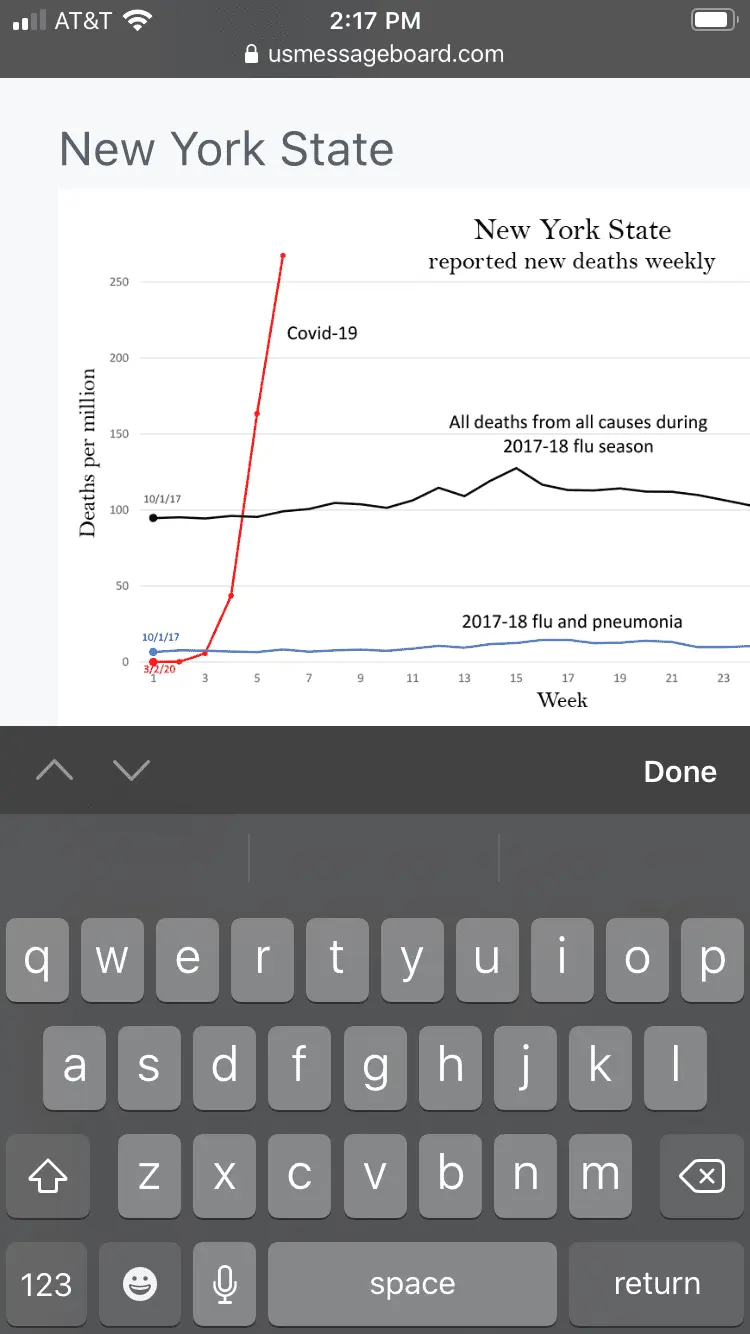Viewport: 750px width, 1334px height.
Task: Jump to the next form field
Action: tap(131, 770)
